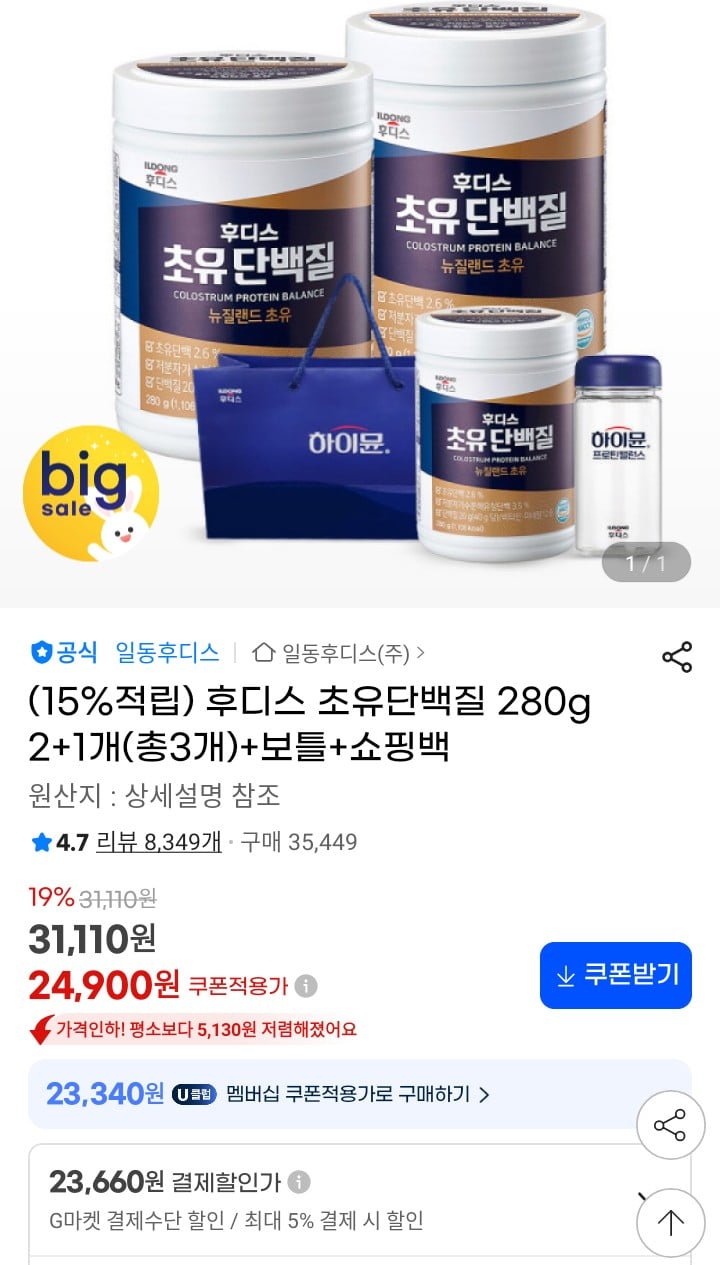Open the 리뷰 8,349개 reviews link

coord(158,842)
